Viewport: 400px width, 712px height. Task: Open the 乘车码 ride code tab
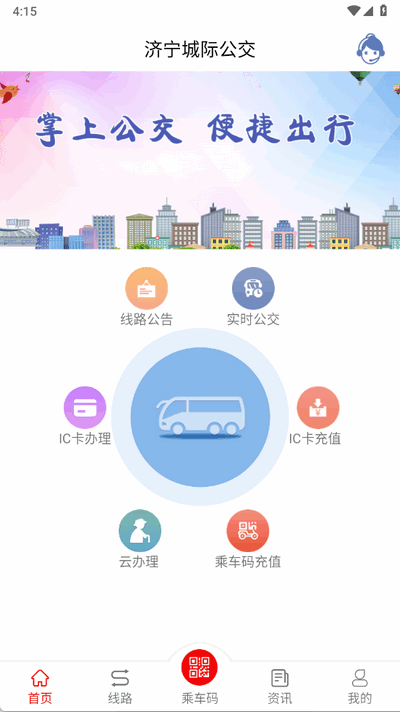pyautogui.click(x=200, y=677)
